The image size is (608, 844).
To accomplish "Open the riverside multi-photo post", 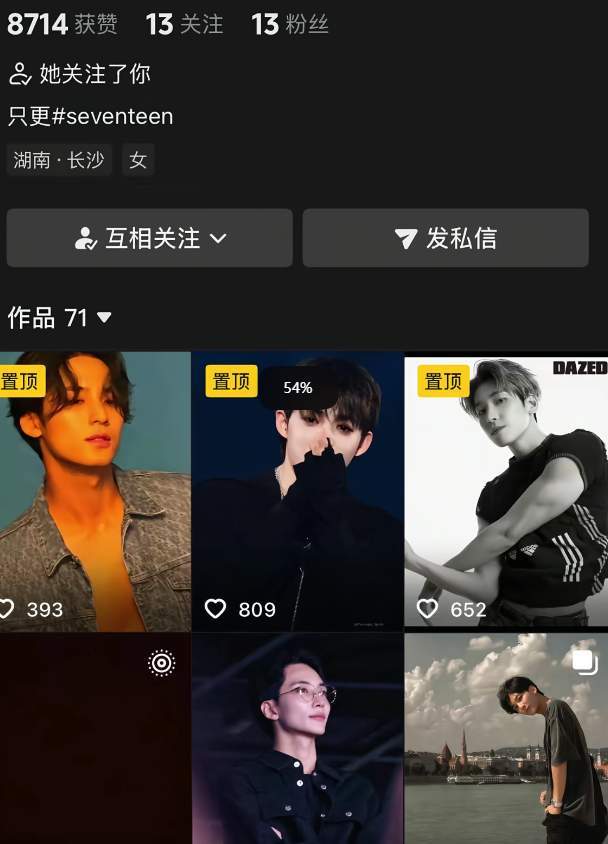I will point(506,738).
